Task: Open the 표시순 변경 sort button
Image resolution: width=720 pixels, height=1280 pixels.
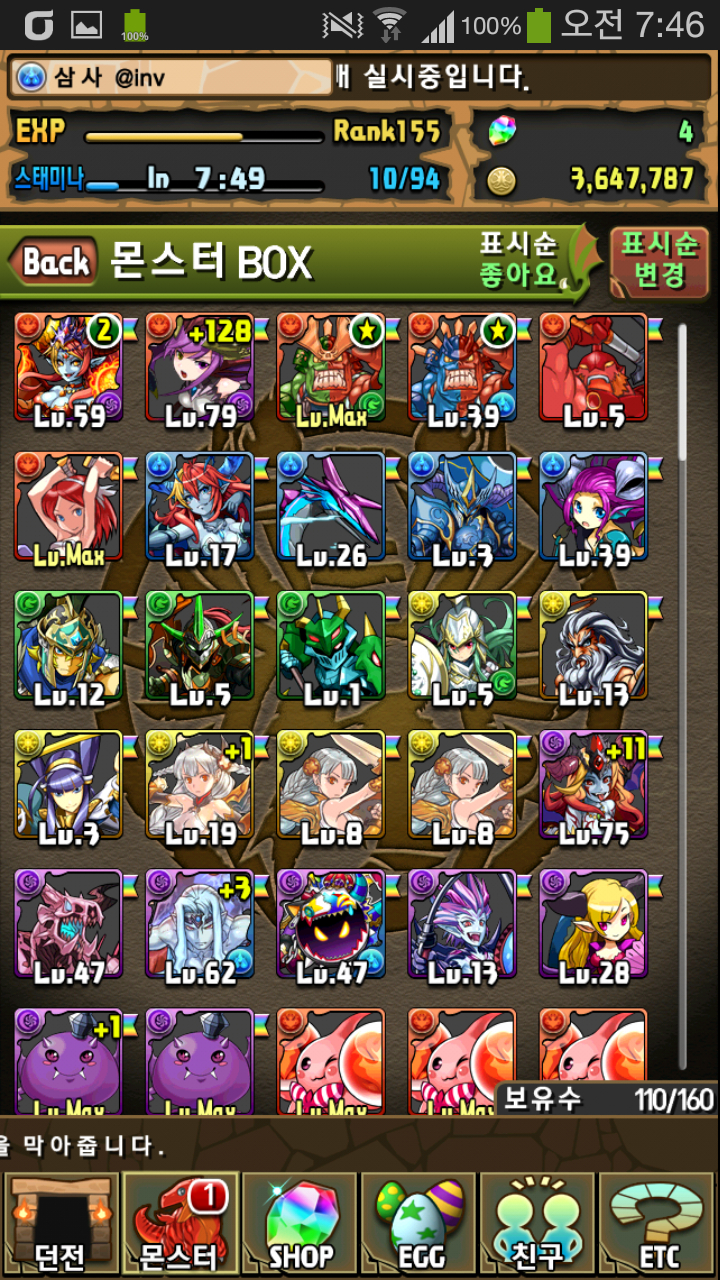Action: [658, 260]
